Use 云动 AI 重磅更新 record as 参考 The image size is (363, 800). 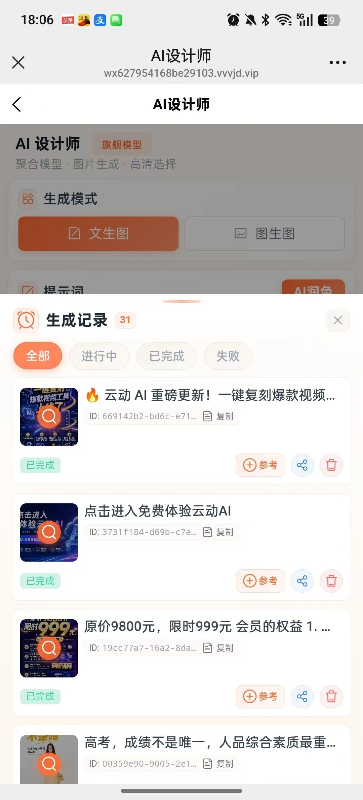[260, 465]
